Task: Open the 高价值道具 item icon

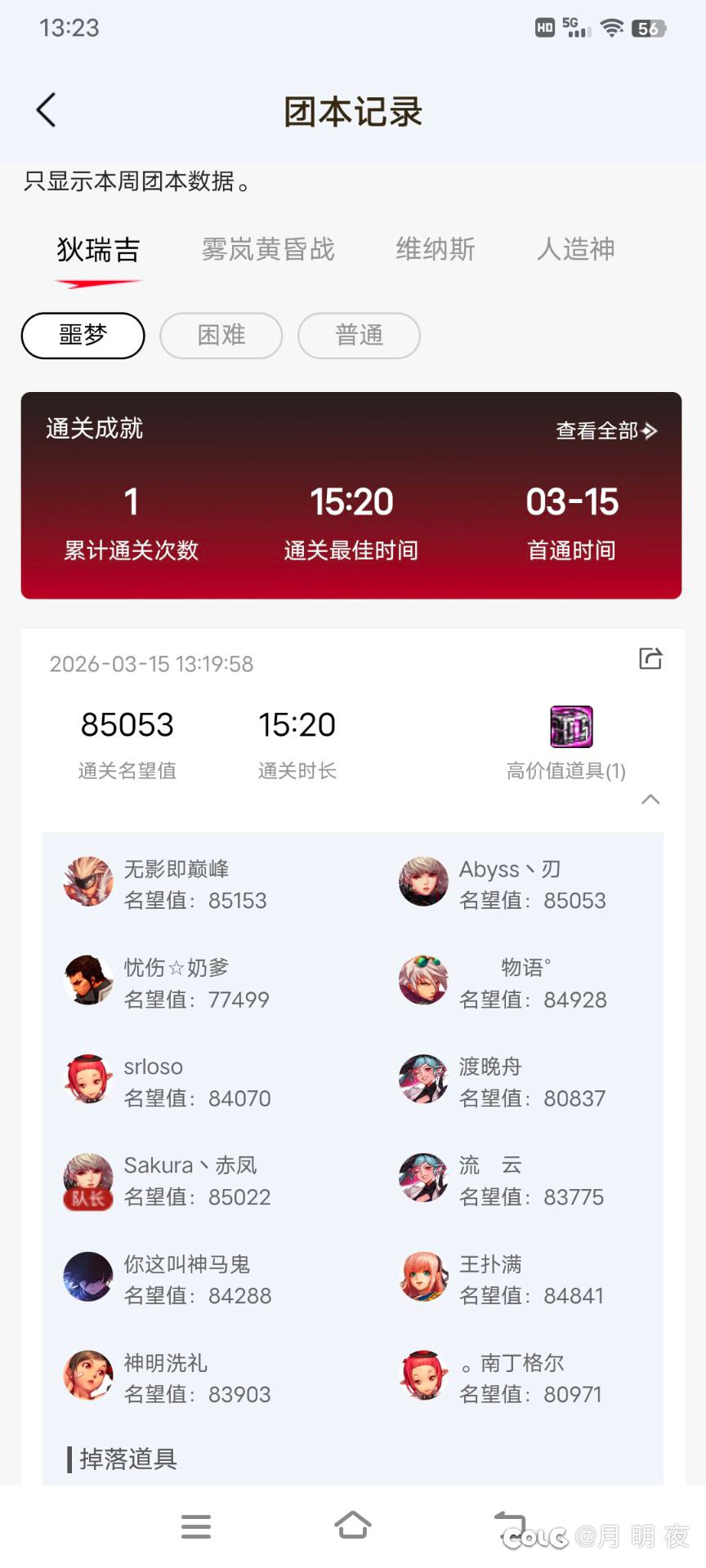Action: [x=571, y=727]
